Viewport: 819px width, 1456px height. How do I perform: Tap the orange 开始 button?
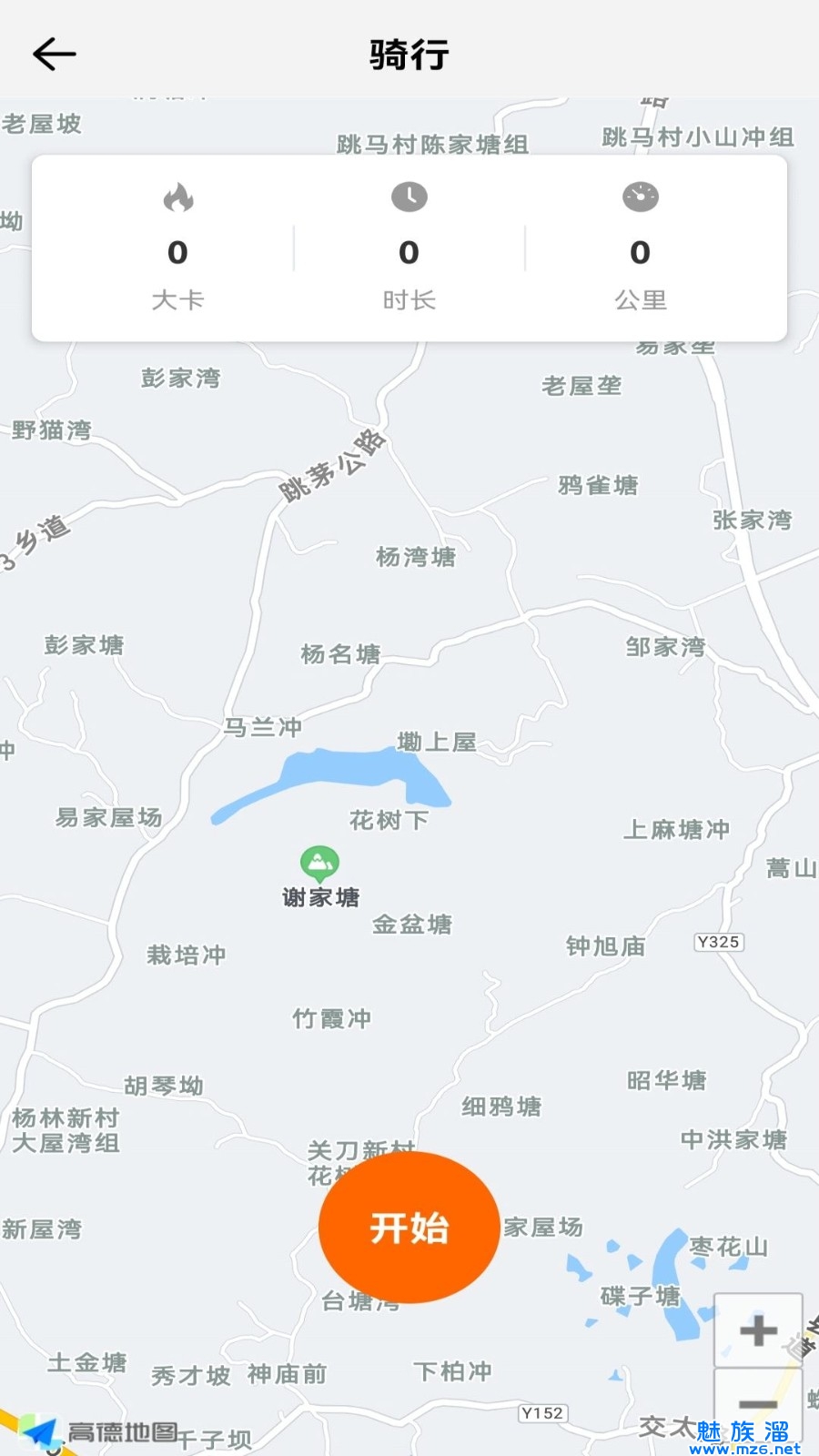click(x=409, y=1228)
